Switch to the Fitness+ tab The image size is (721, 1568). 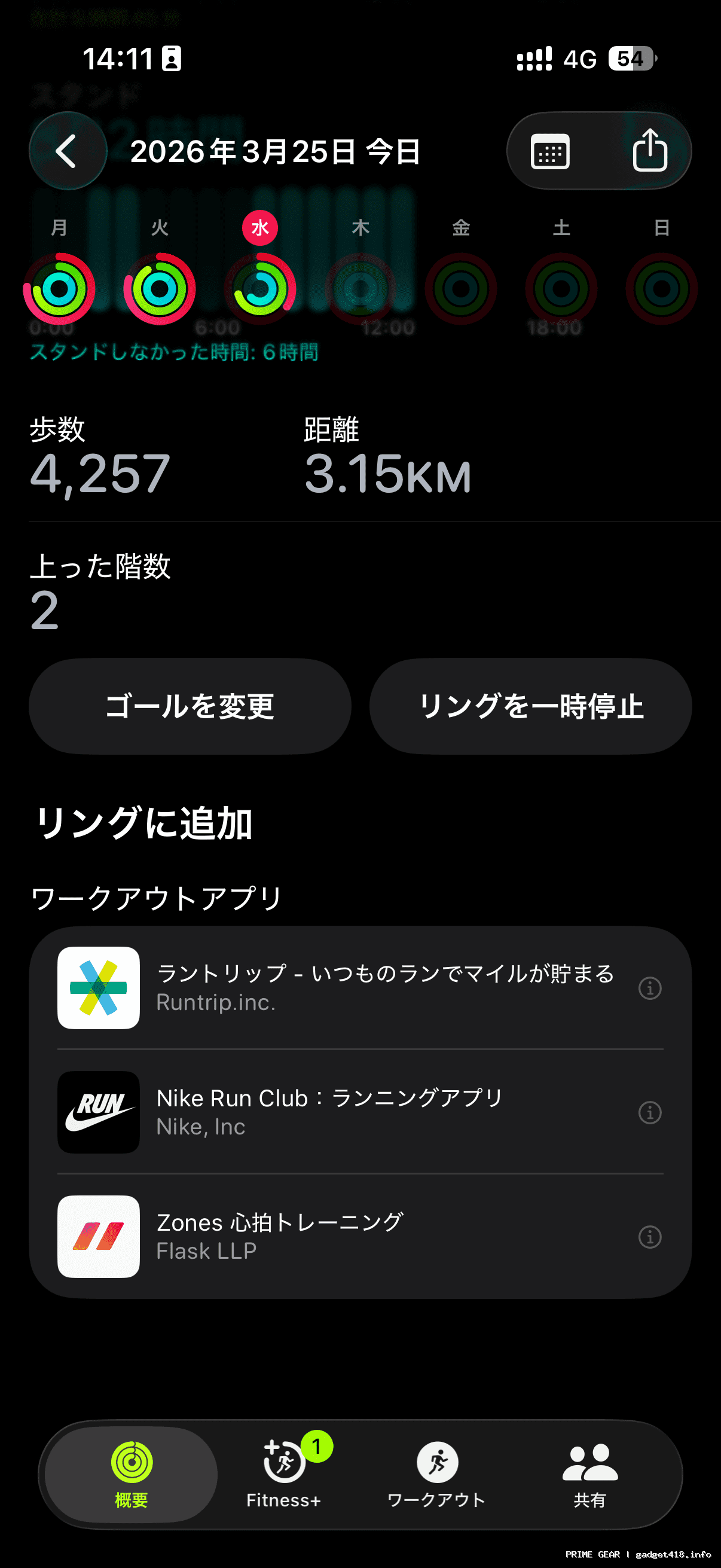283,1474
